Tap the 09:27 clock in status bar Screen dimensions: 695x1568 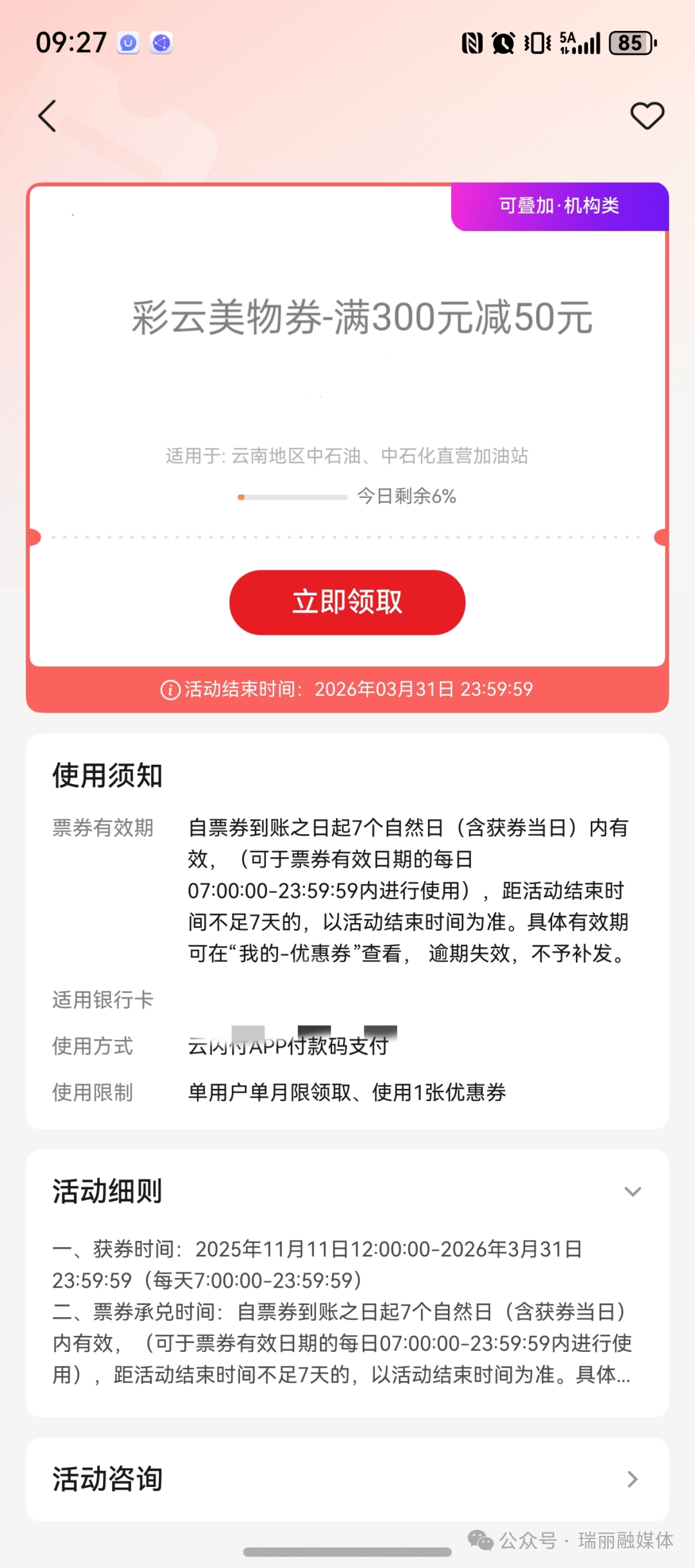coord(71,42)
